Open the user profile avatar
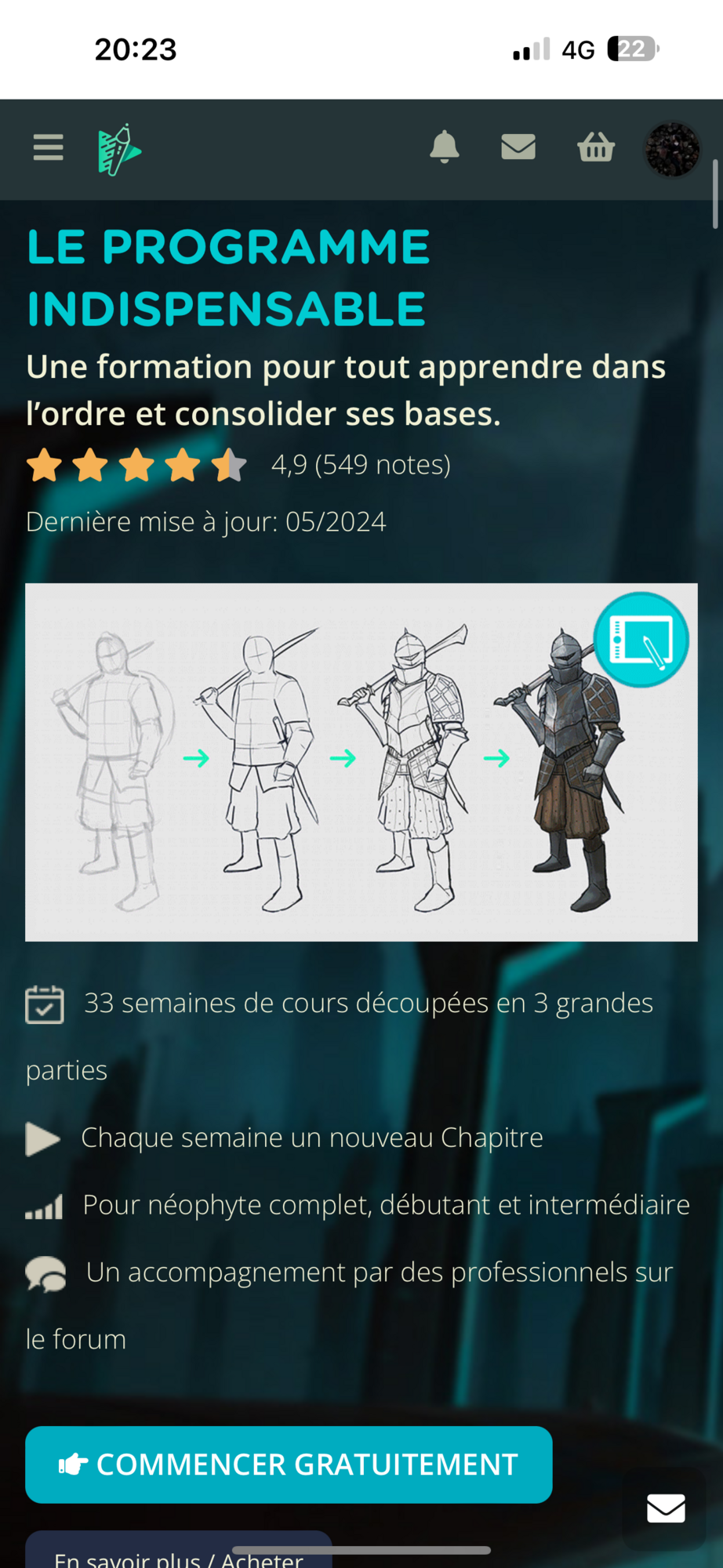This screenshot has width=723, height=1568. (x=672, y=149)
